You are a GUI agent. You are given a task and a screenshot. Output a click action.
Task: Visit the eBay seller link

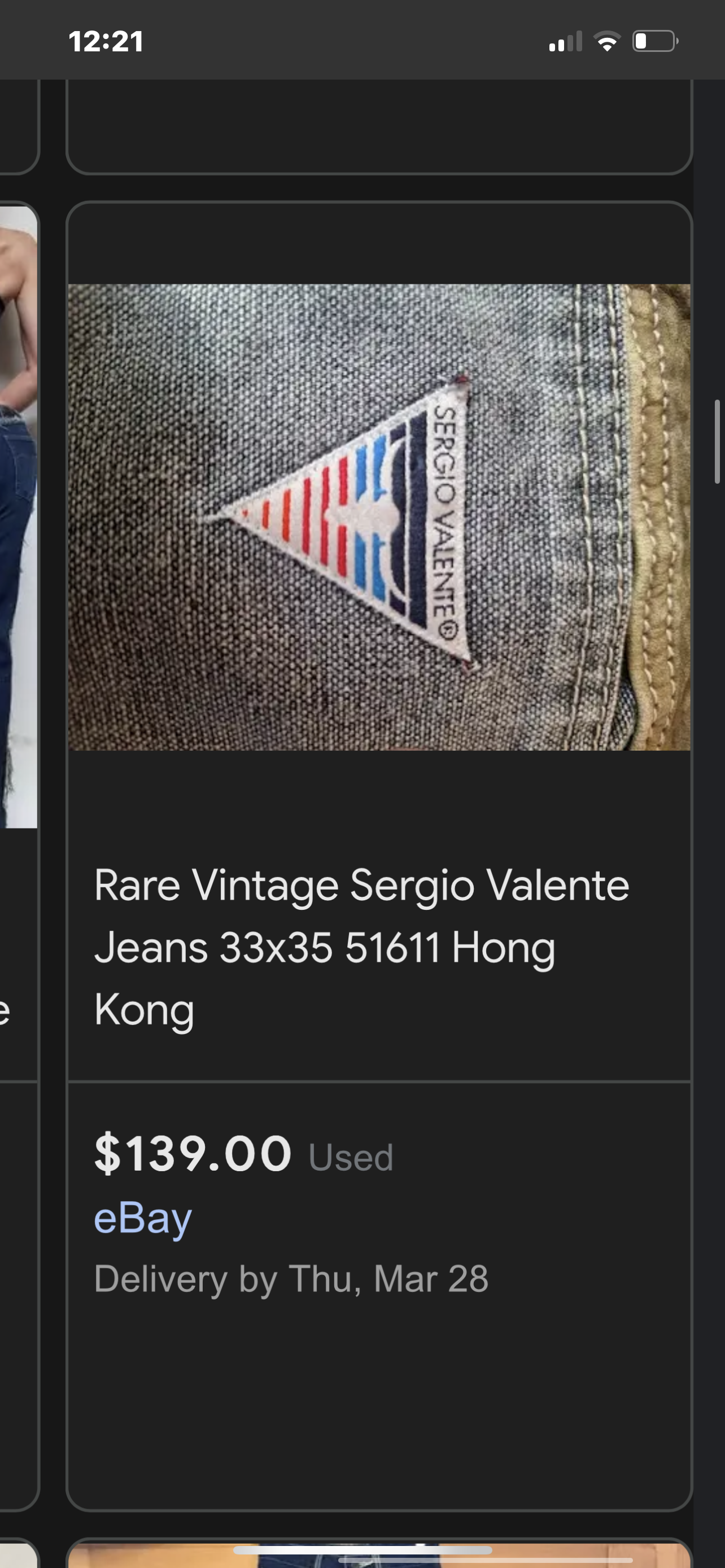pos(143,1218)
